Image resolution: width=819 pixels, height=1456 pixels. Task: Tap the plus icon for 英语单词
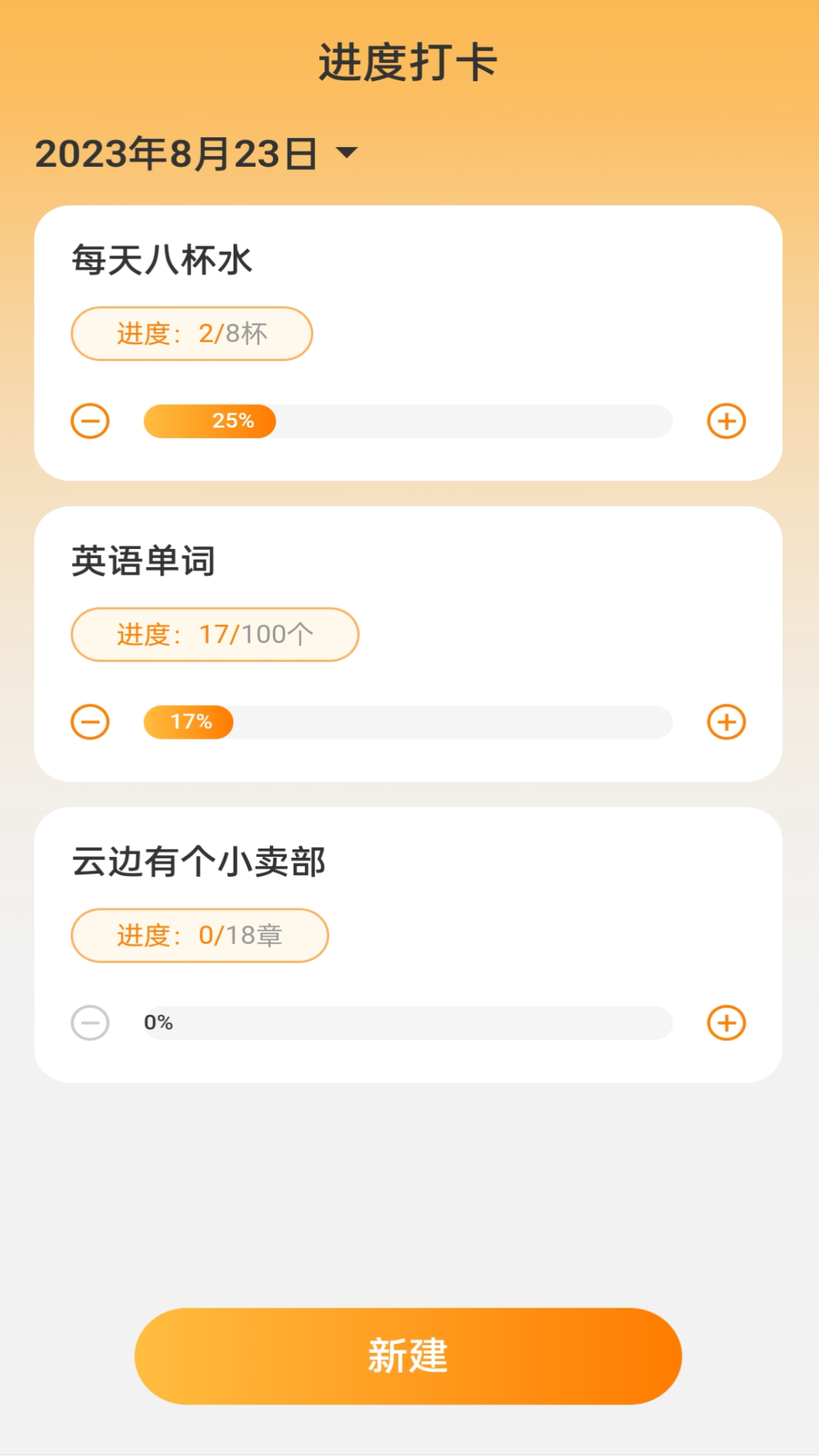point(726,722)
